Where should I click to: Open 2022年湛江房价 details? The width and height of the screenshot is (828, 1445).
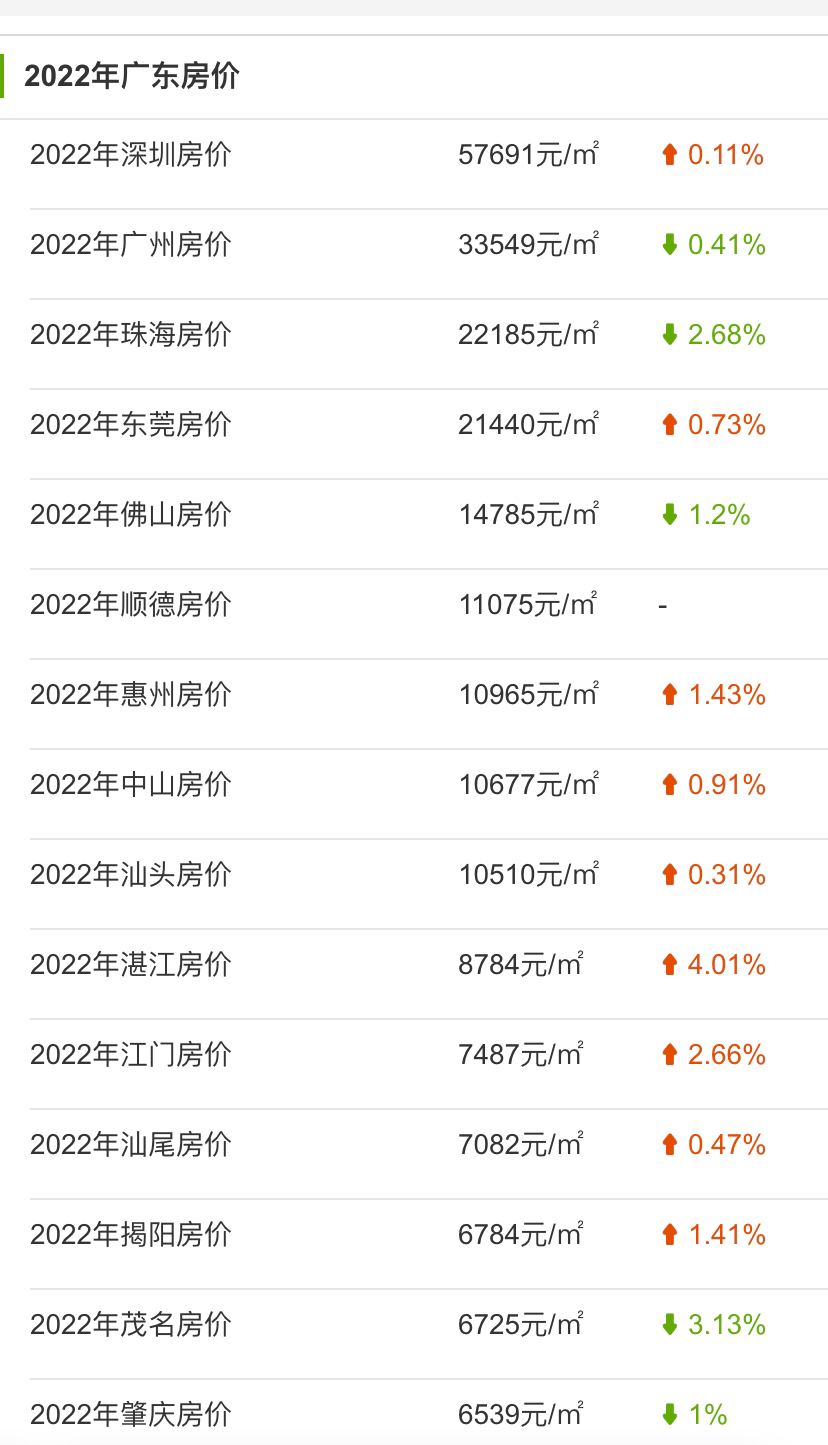pos(131,965)
